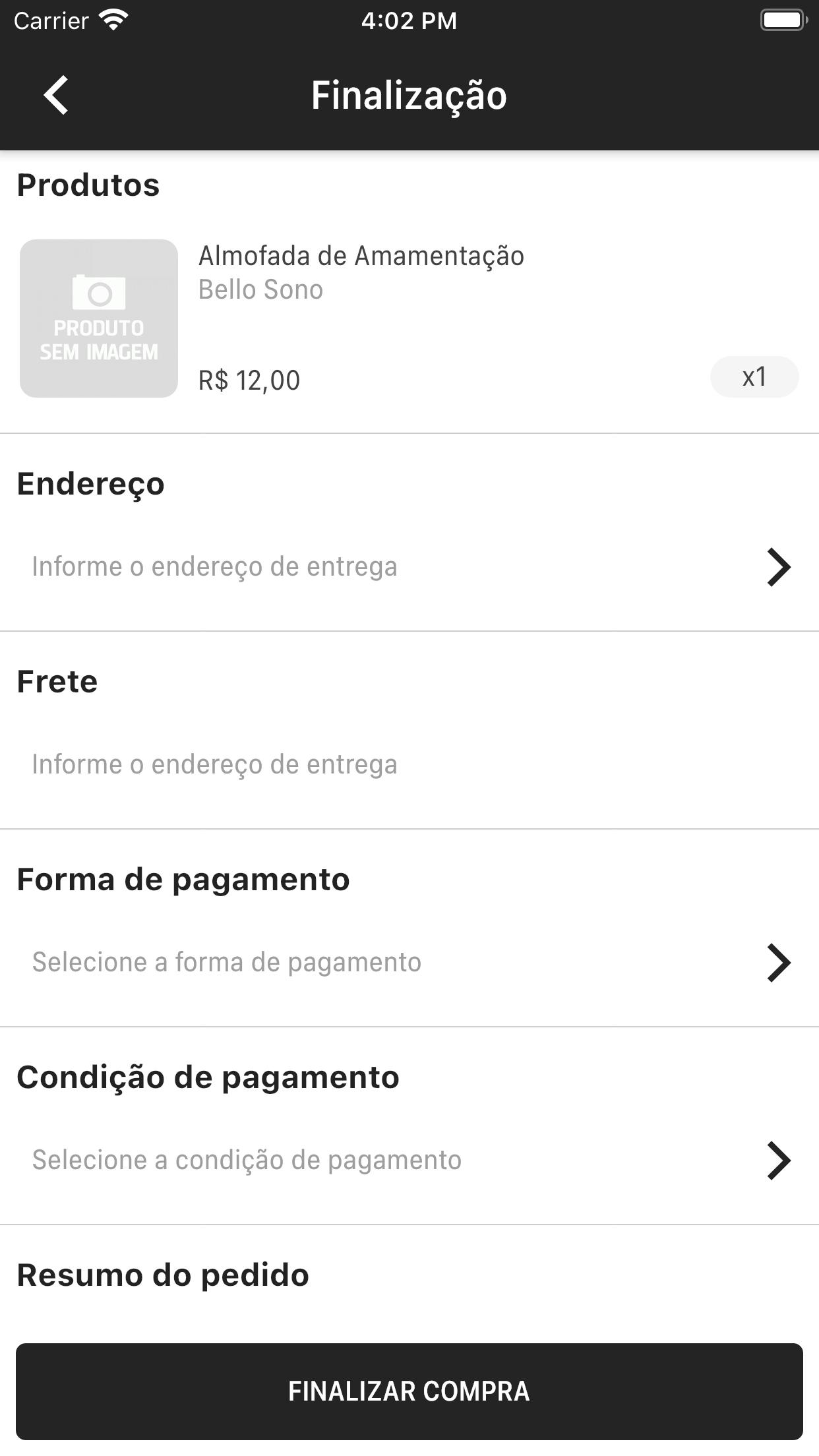Open the delivery address row under Endereço
Screen dimensions: 819x1456
(409, 567)
